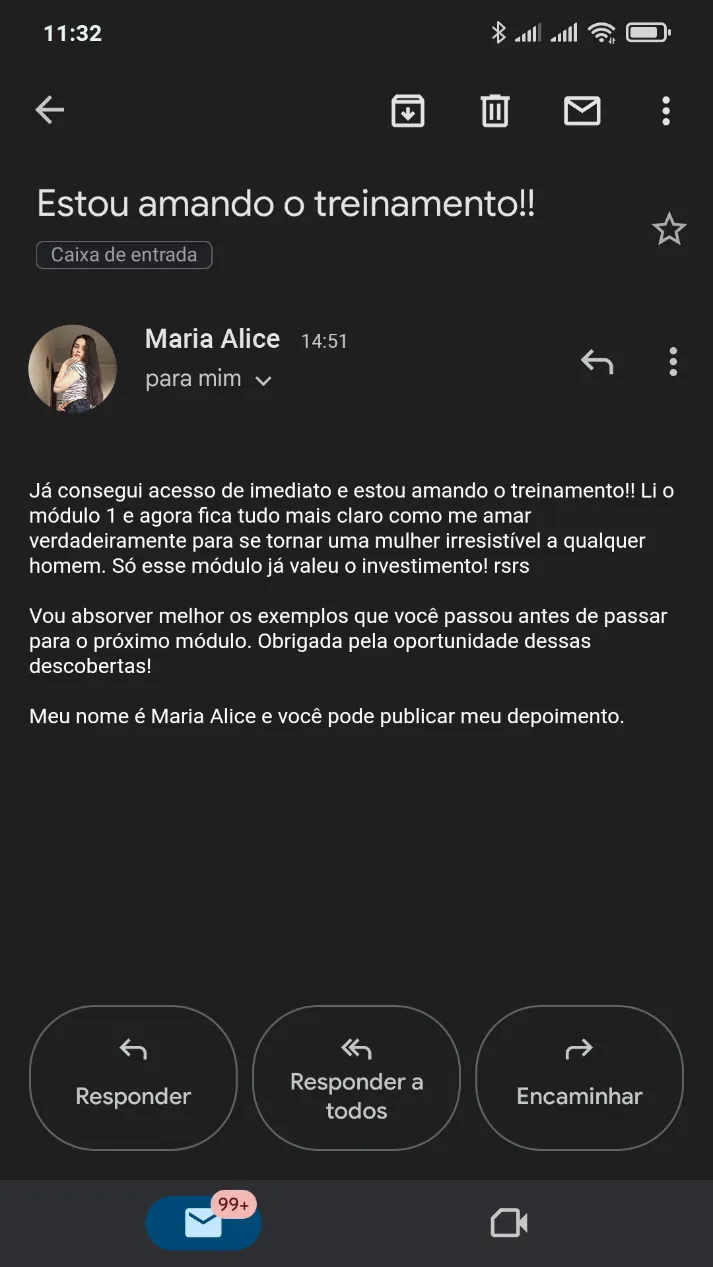Viewport: 713px width, 1267px height.
Task: Delete this email with the trash icon
Action: click(495, 110)
